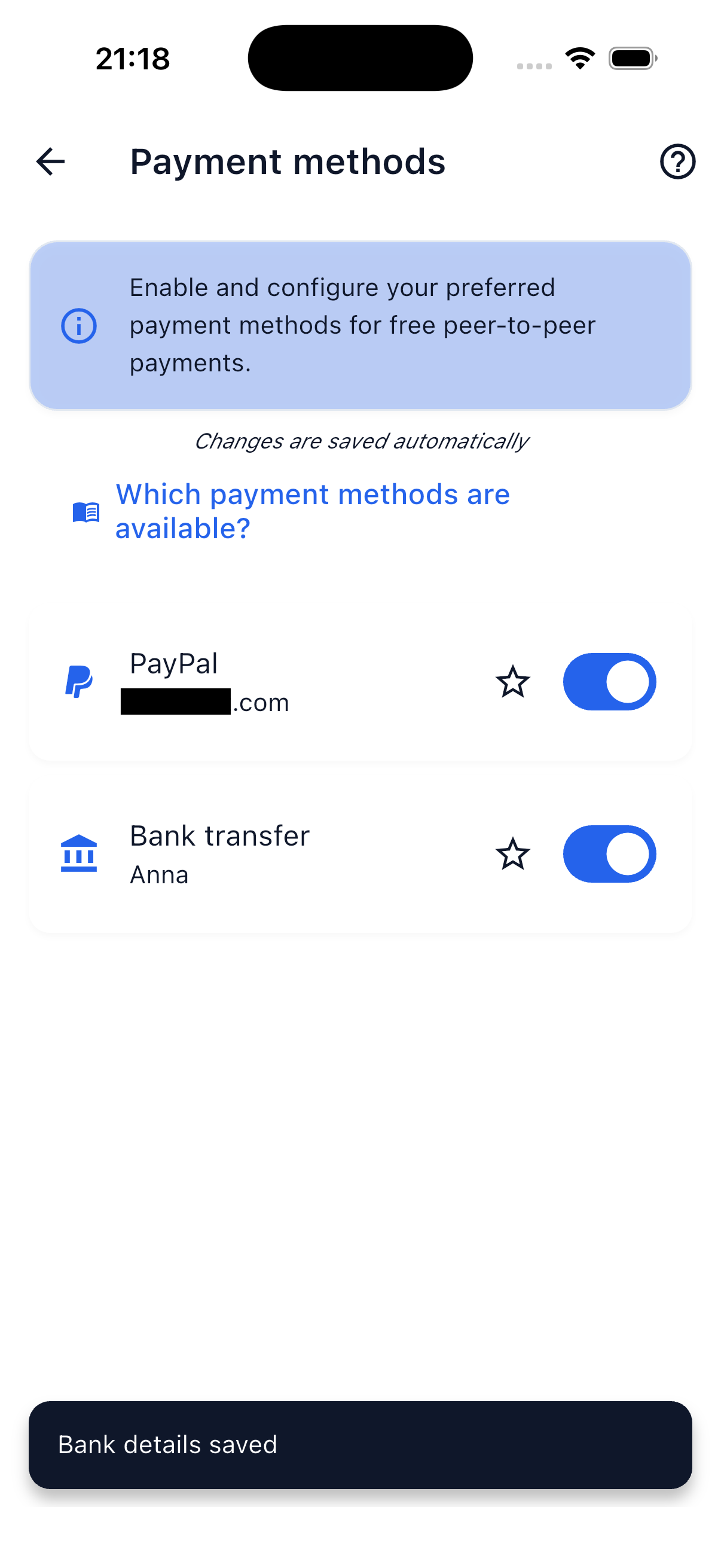The width and height of the screenshot is (721, 1568).
Task: Click the Payment methods page title
Action: pos(287,161)
